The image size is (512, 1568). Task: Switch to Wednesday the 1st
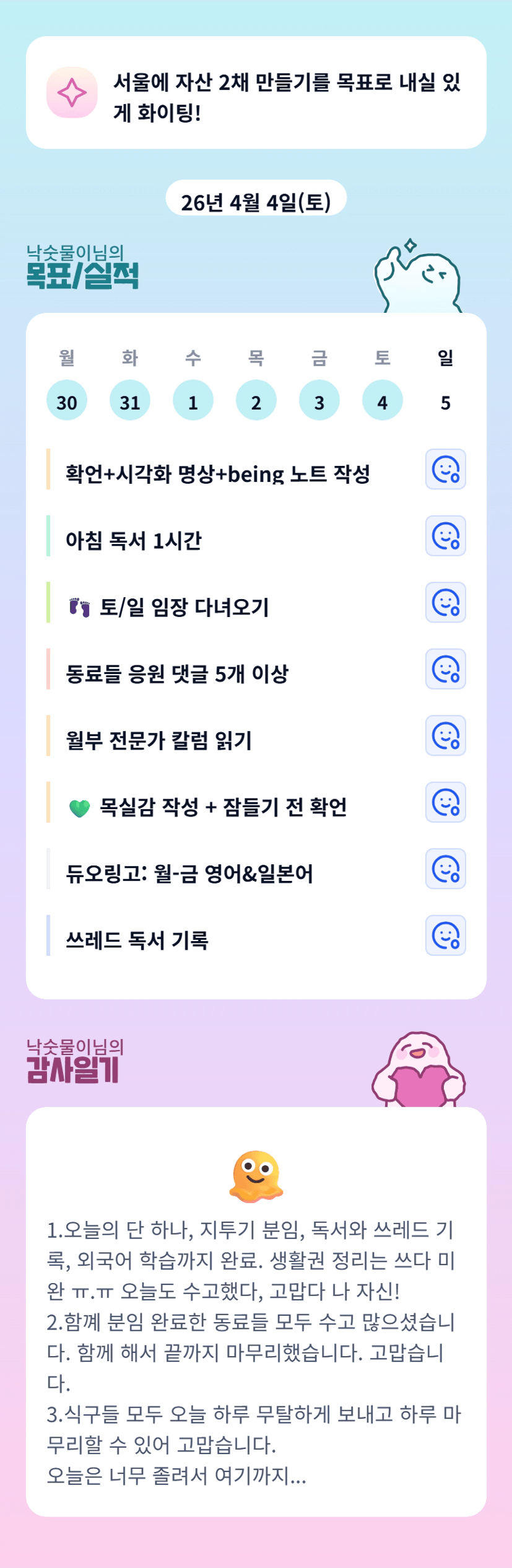pos(193,401)
